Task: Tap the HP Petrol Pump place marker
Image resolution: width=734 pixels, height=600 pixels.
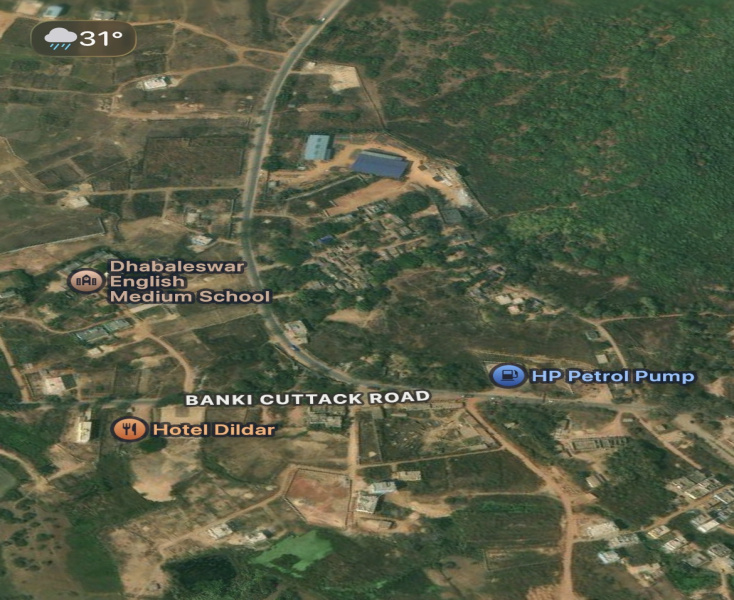Action: [x=508, y=375]
